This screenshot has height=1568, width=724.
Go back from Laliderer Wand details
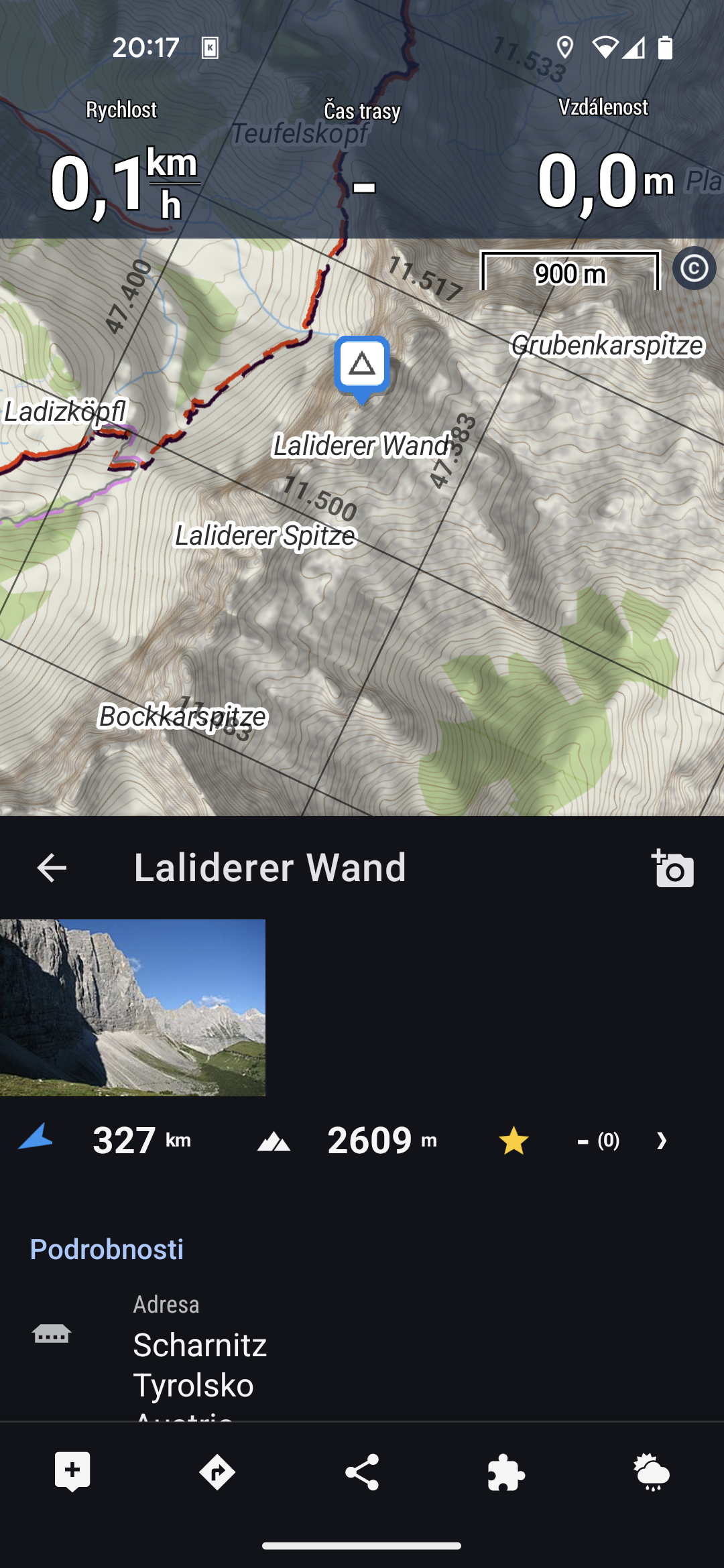(x=52, y=868)
